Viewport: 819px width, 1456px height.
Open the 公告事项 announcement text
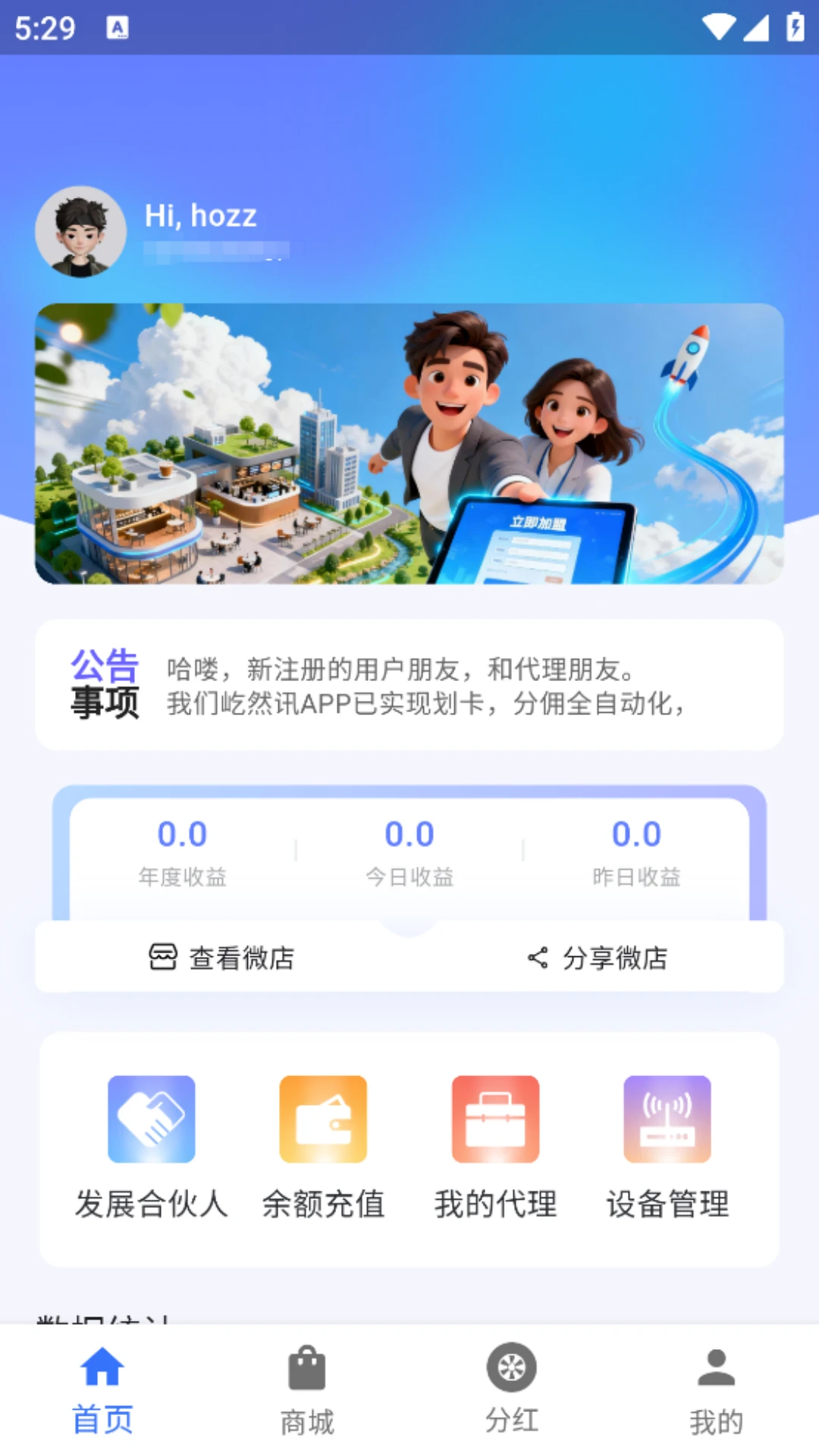click(x=409, y=685)
